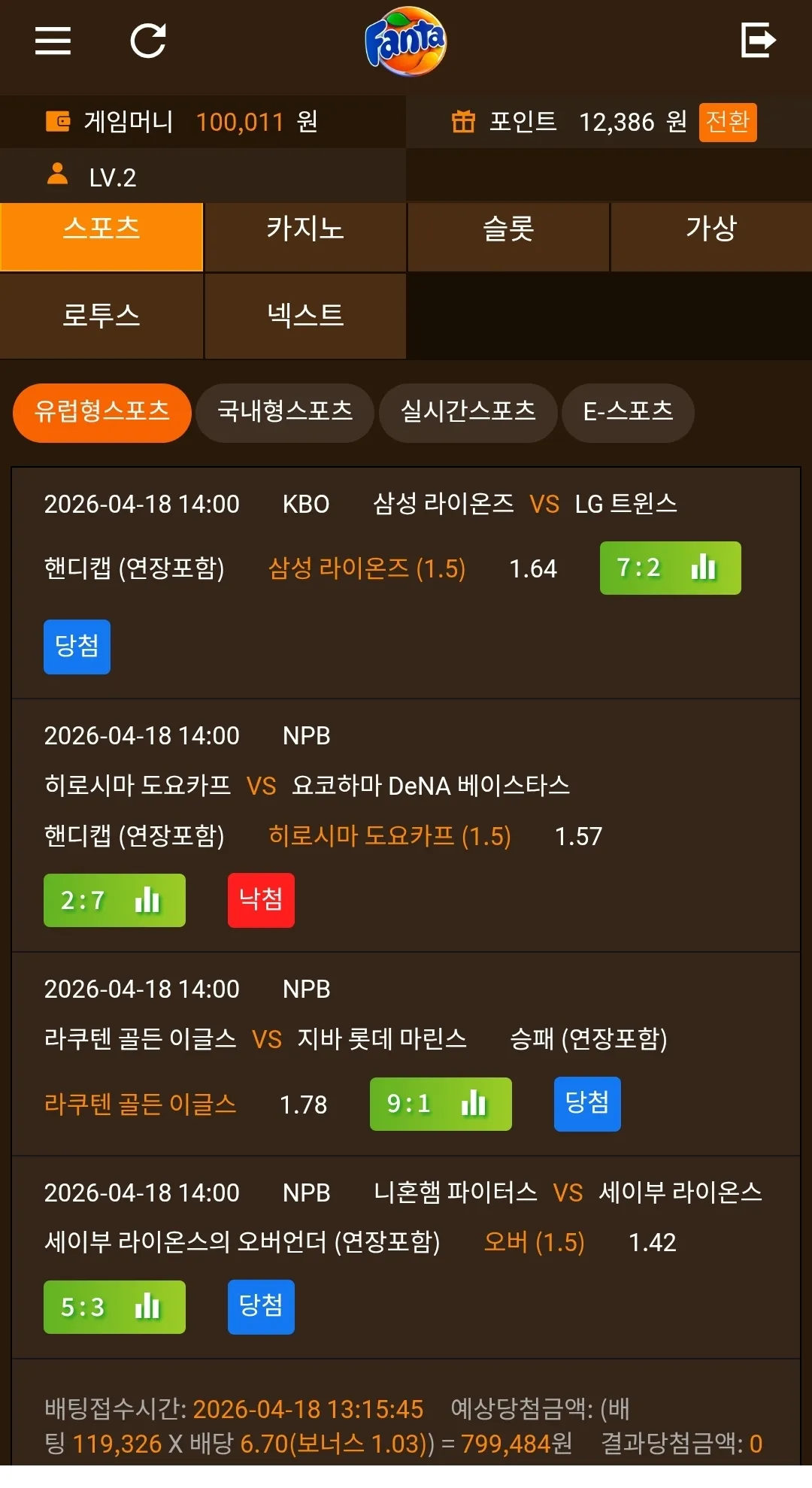
Task: Switch to the 카지노 tab
Action: pyautogui.click(x=305, y=236)
